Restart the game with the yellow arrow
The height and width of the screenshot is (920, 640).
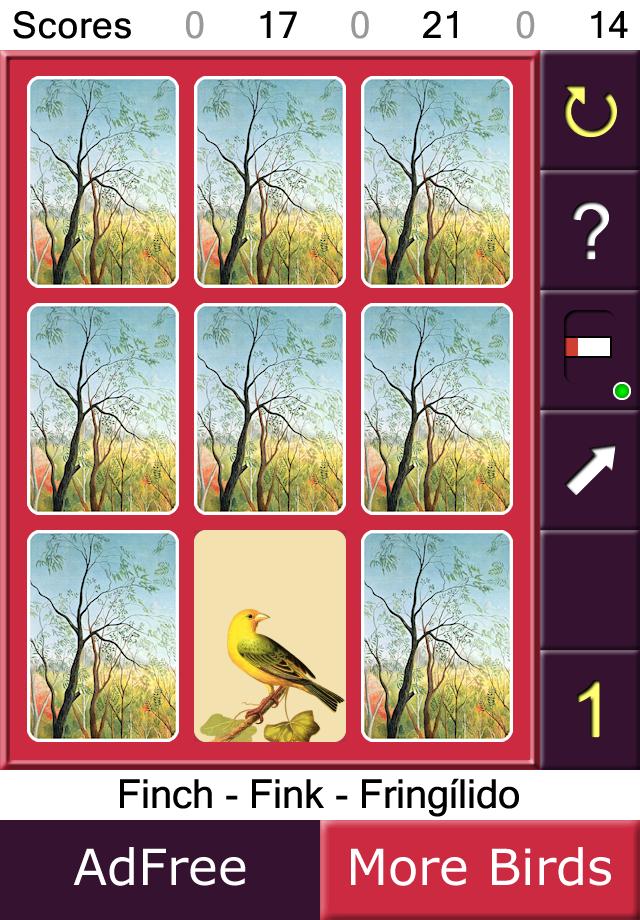[x=590, y=112]
